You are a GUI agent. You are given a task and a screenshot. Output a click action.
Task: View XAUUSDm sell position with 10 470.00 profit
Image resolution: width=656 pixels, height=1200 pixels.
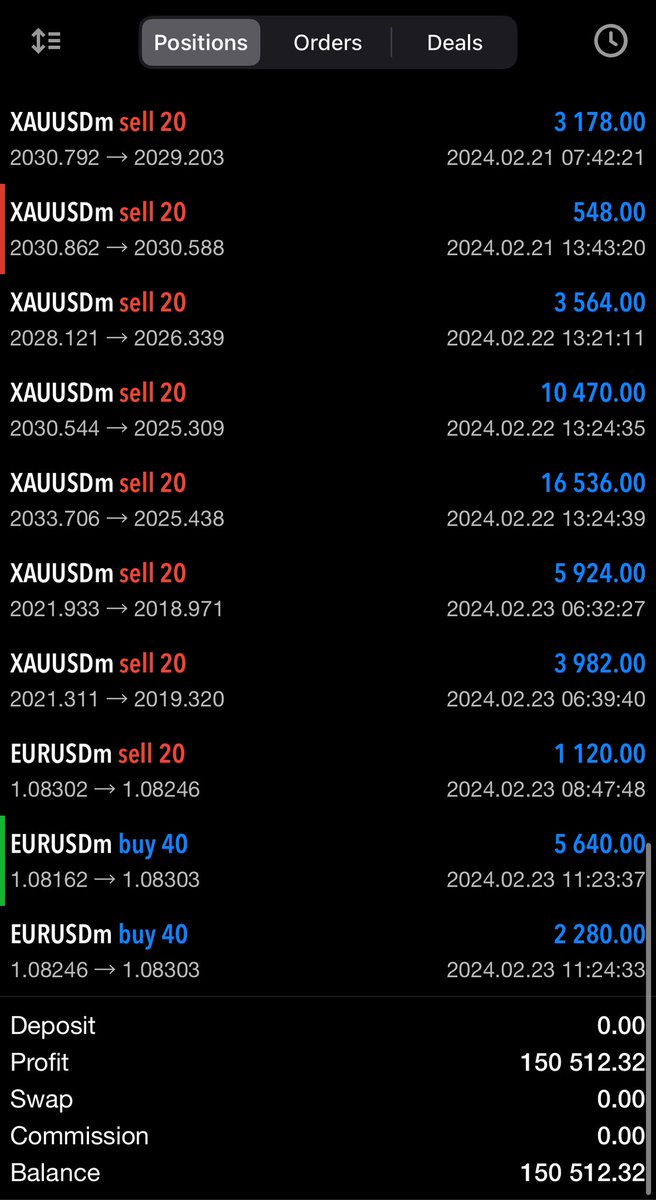point(328,409)
